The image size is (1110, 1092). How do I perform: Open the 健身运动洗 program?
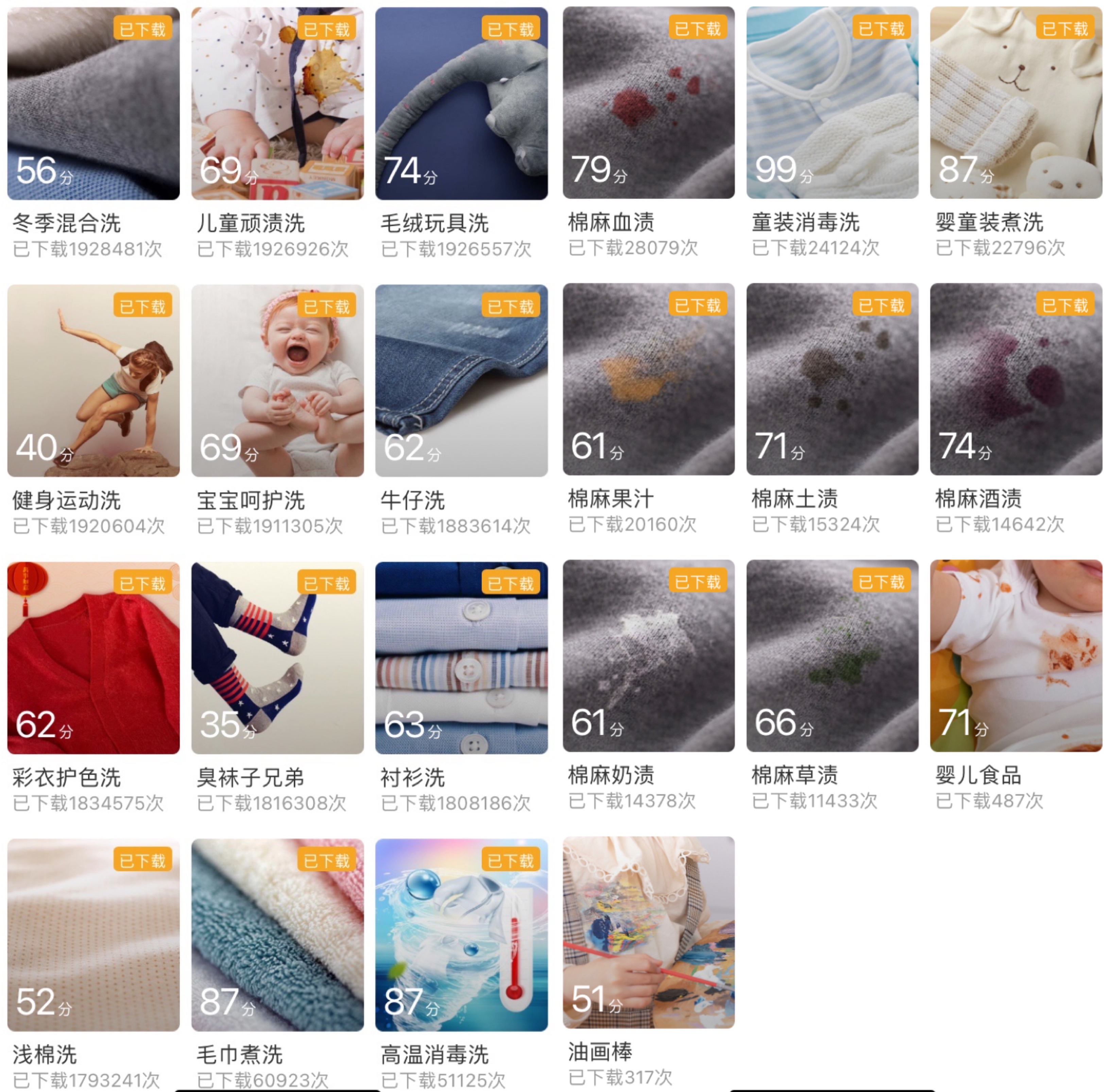(x=93, y=381)
